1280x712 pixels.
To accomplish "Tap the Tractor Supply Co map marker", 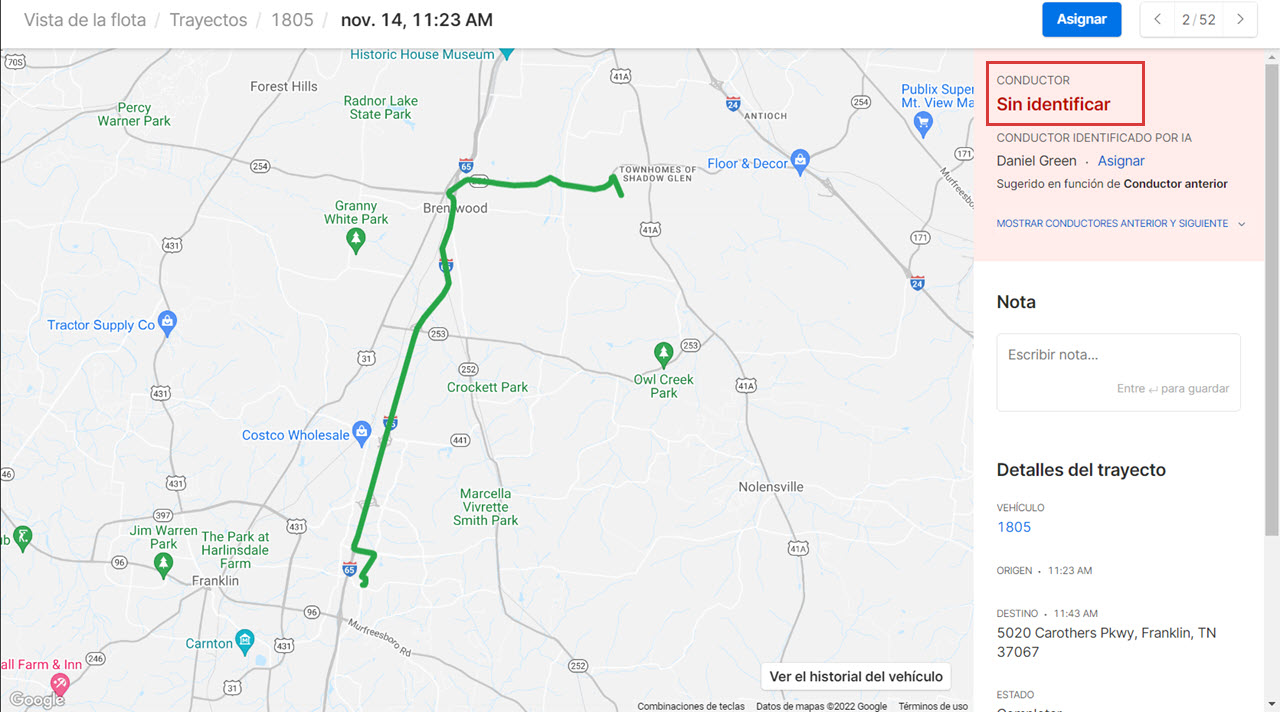I will point(168,322).
